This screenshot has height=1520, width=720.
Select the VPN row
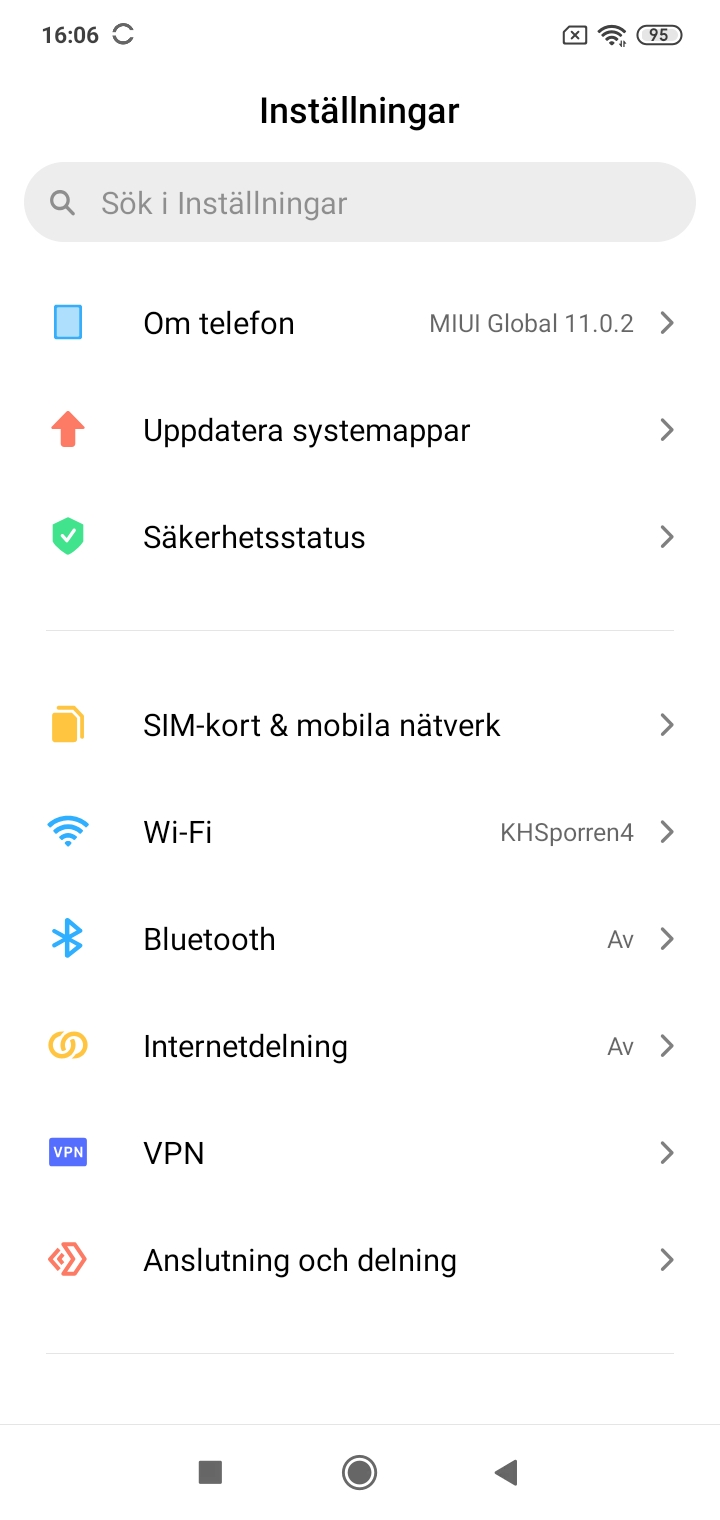point(360,1153)
